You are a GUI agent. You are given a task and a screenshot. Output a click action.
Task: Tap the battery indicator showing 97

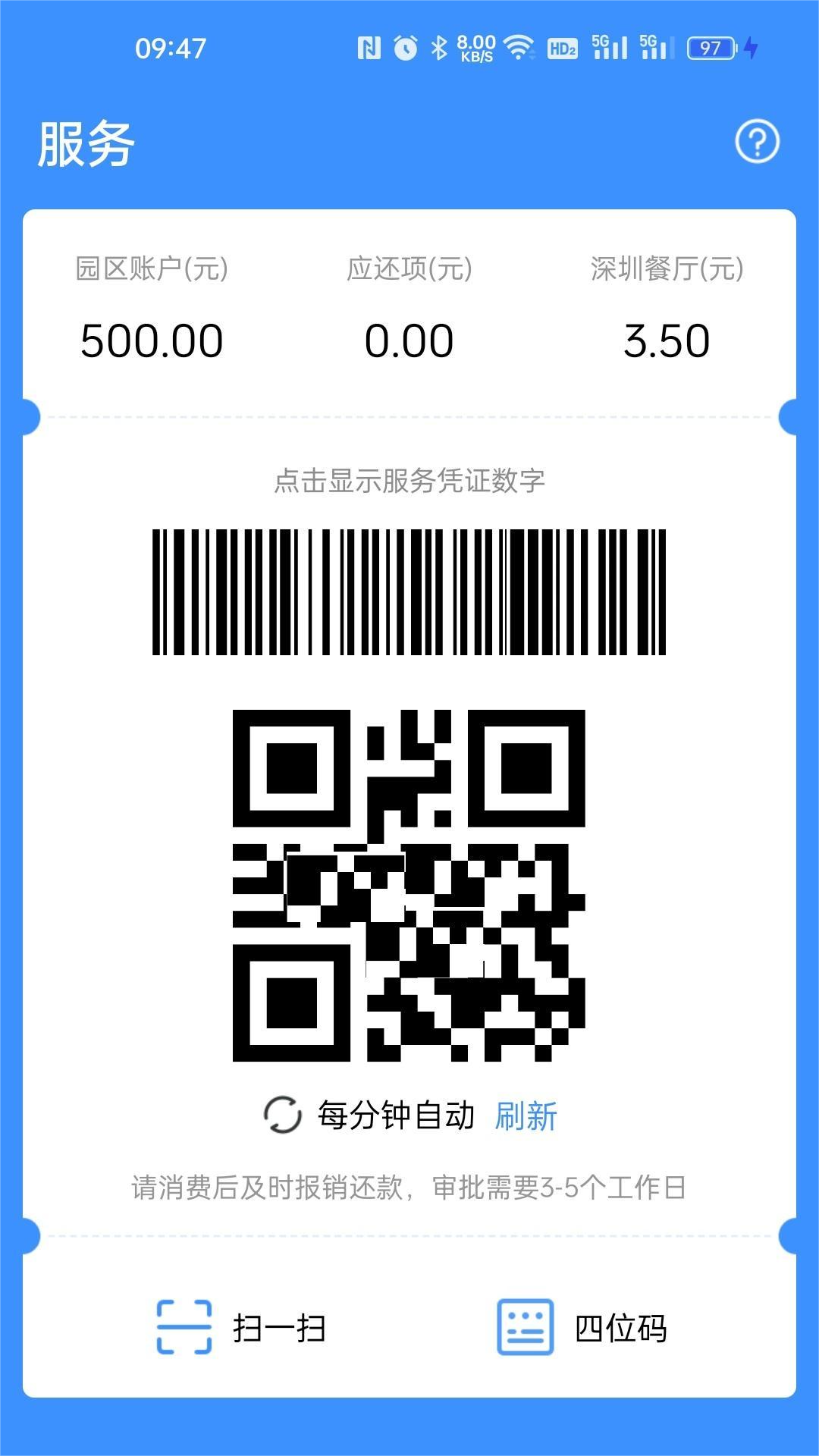point(711,47)
